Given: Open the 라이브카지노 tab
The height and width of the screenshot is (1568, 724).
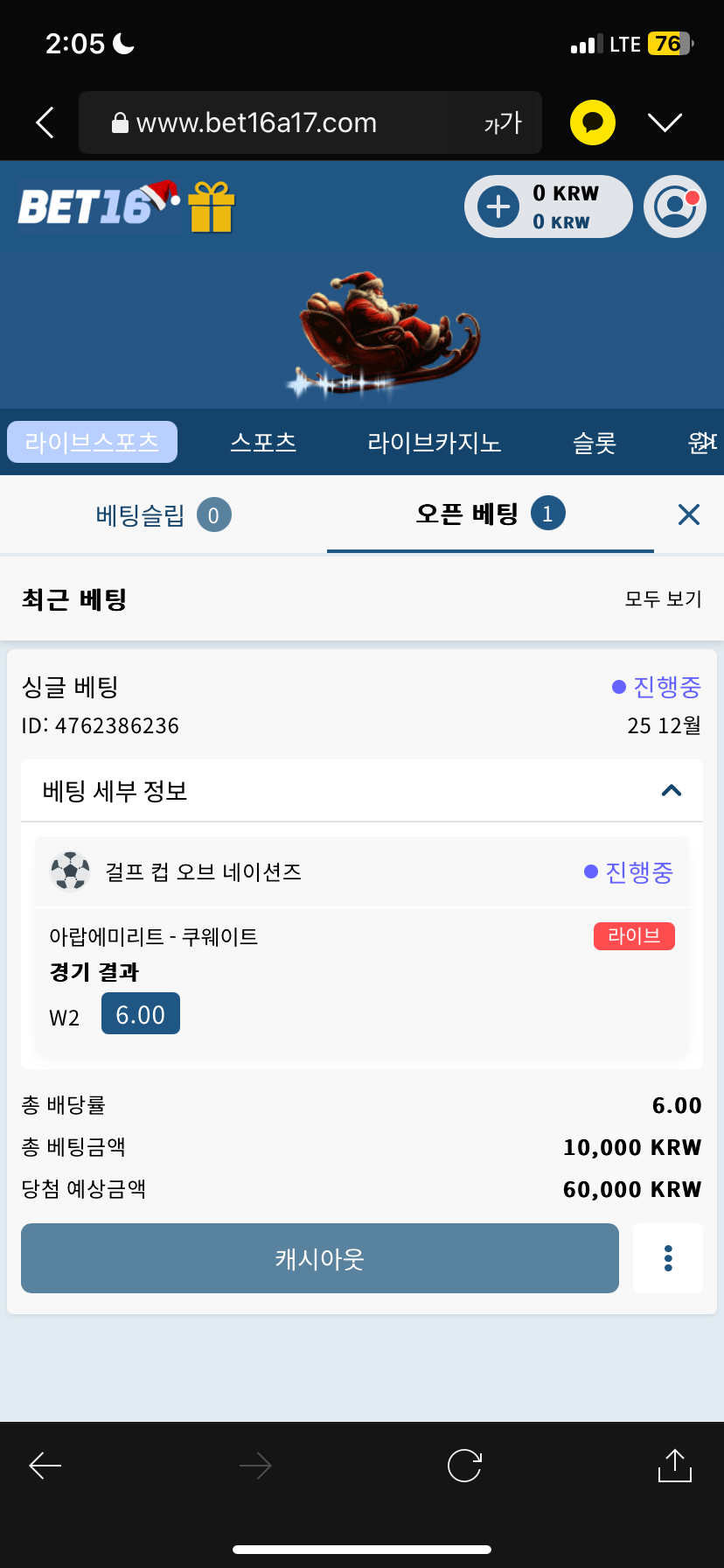Looking at the screenshot, I should pyautogui.click(x=435, y=442).
